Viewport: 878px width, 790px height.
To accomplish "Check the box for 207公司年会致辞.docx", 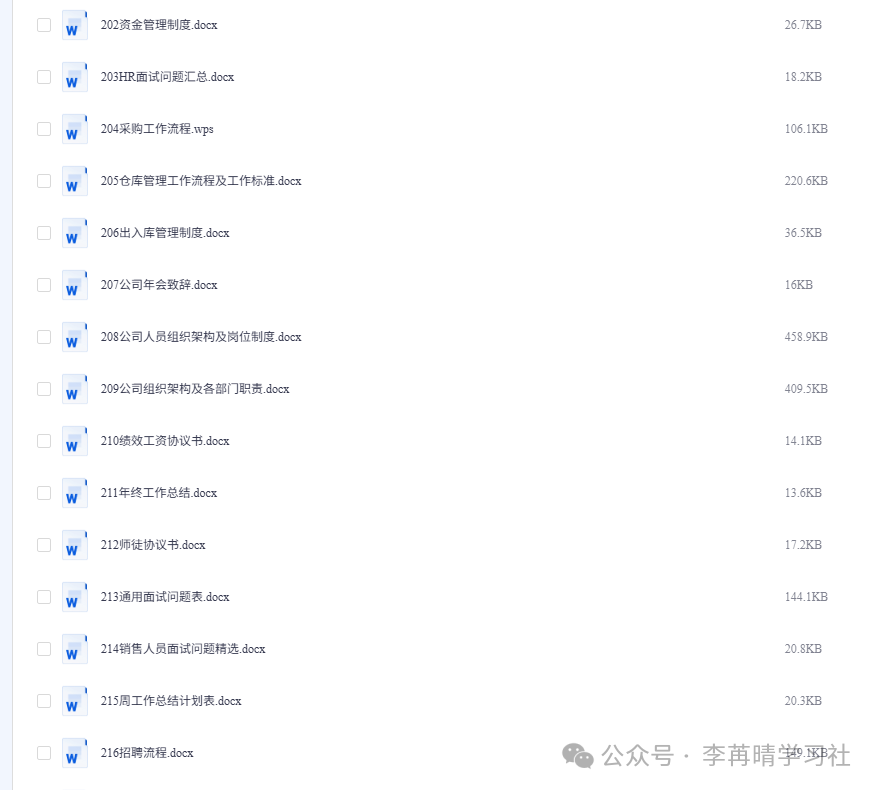I will [44, 285].
